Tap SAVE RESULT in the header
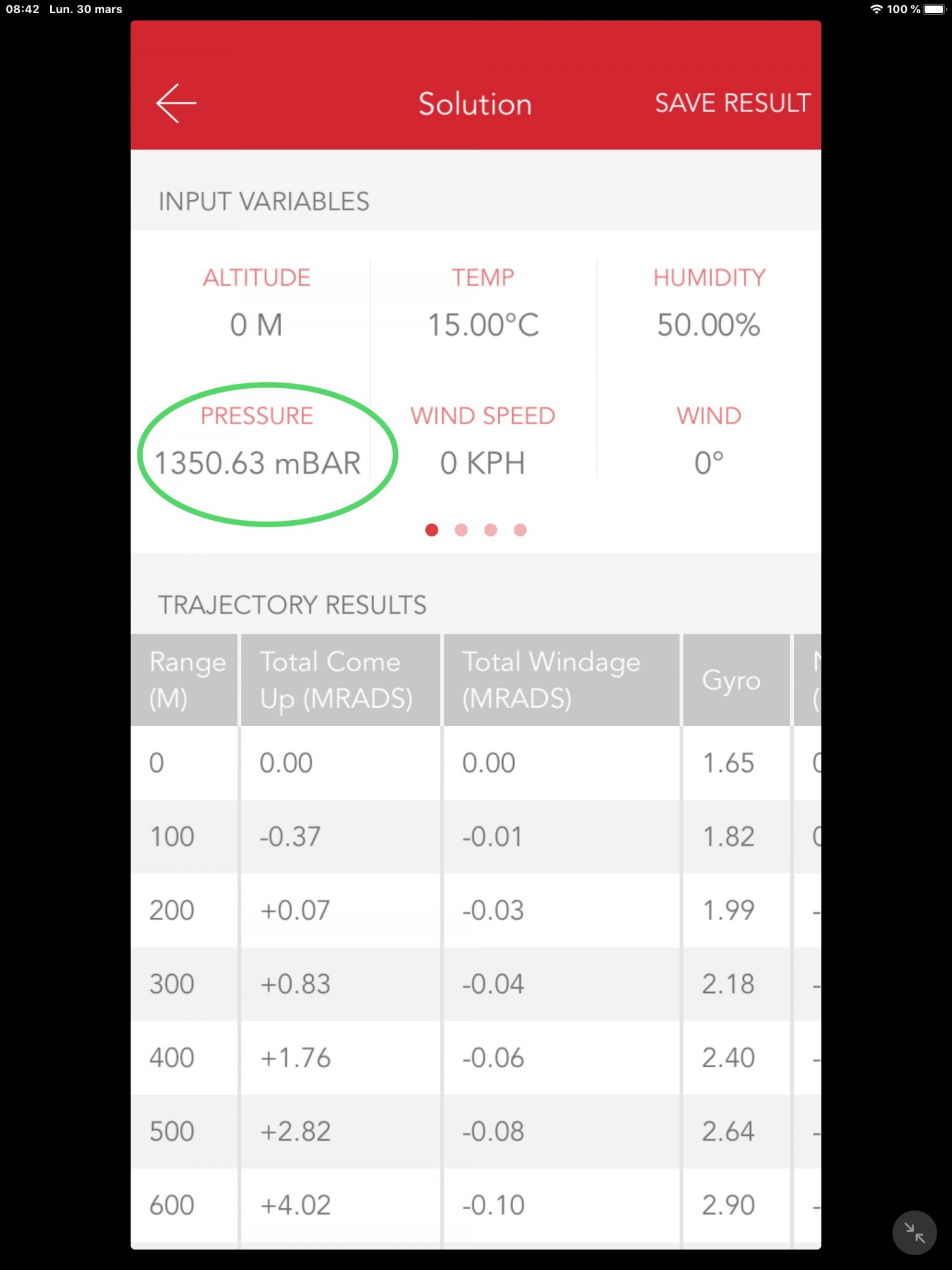Screen dimensions: 952x1270 click(732, 103)
